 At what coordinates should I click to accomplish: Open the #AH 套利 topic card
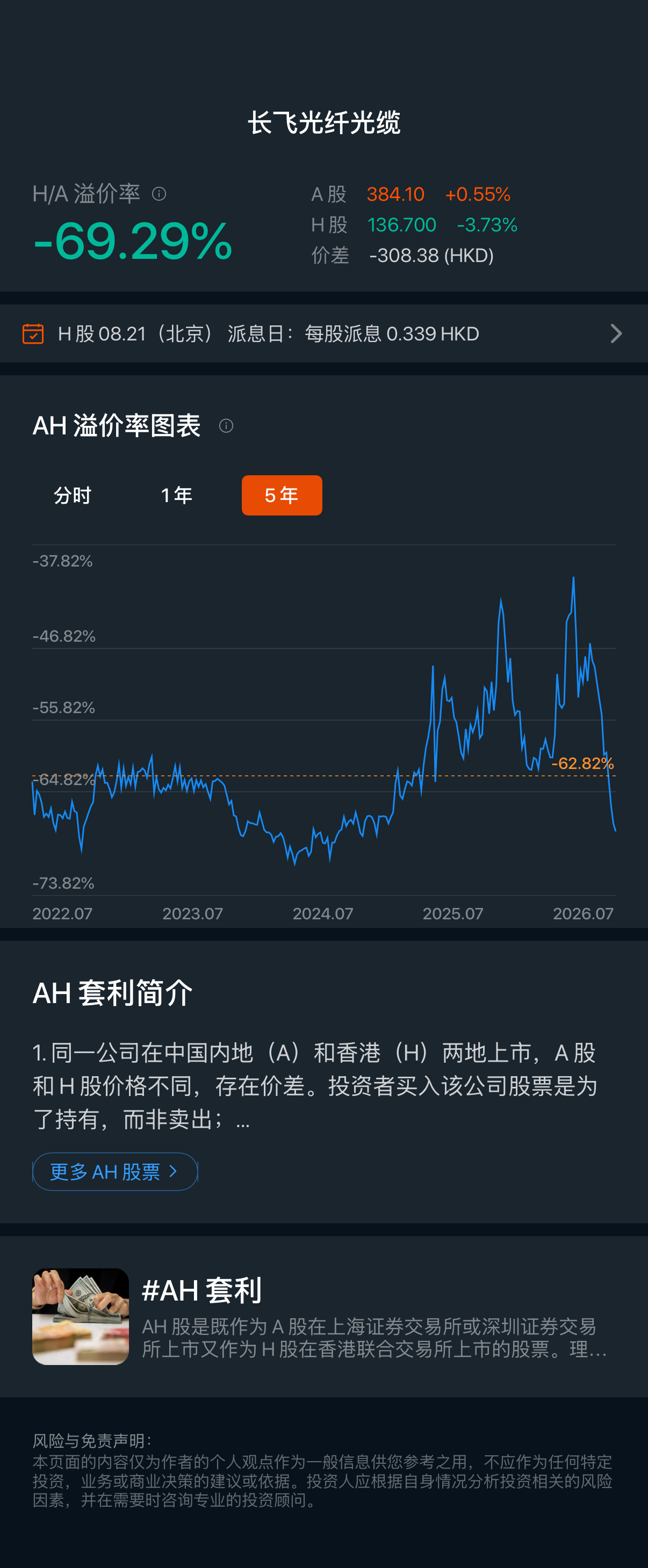pyautogui.click(x=324, y=1317)
